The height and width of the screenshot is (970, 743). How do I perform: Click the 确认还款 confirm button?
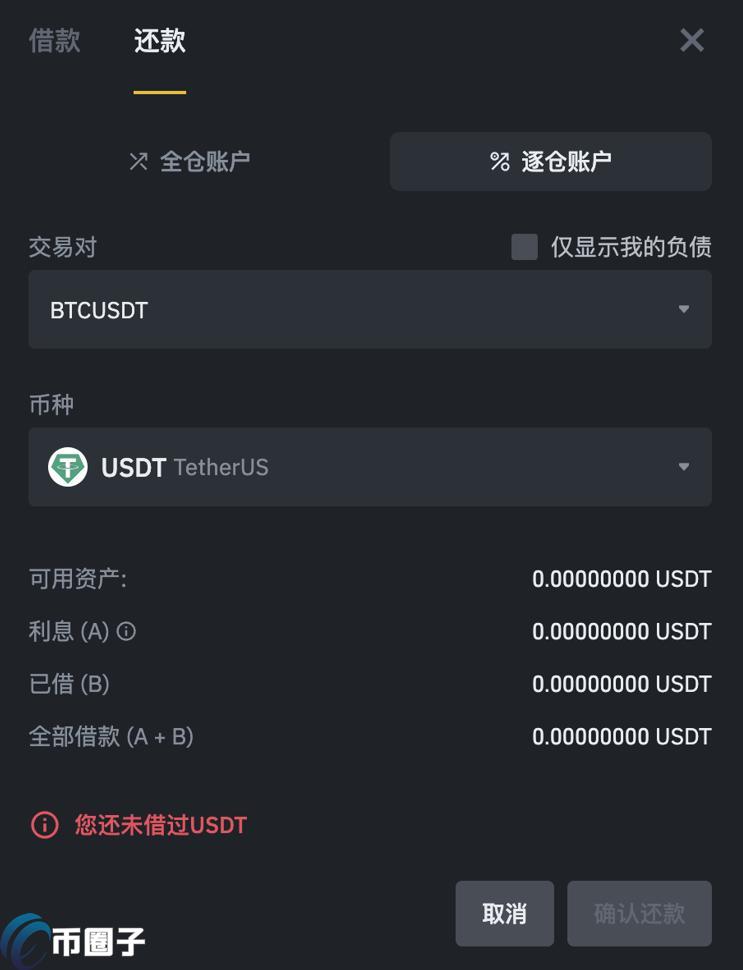pyautogui.click(x=639, y=913)
